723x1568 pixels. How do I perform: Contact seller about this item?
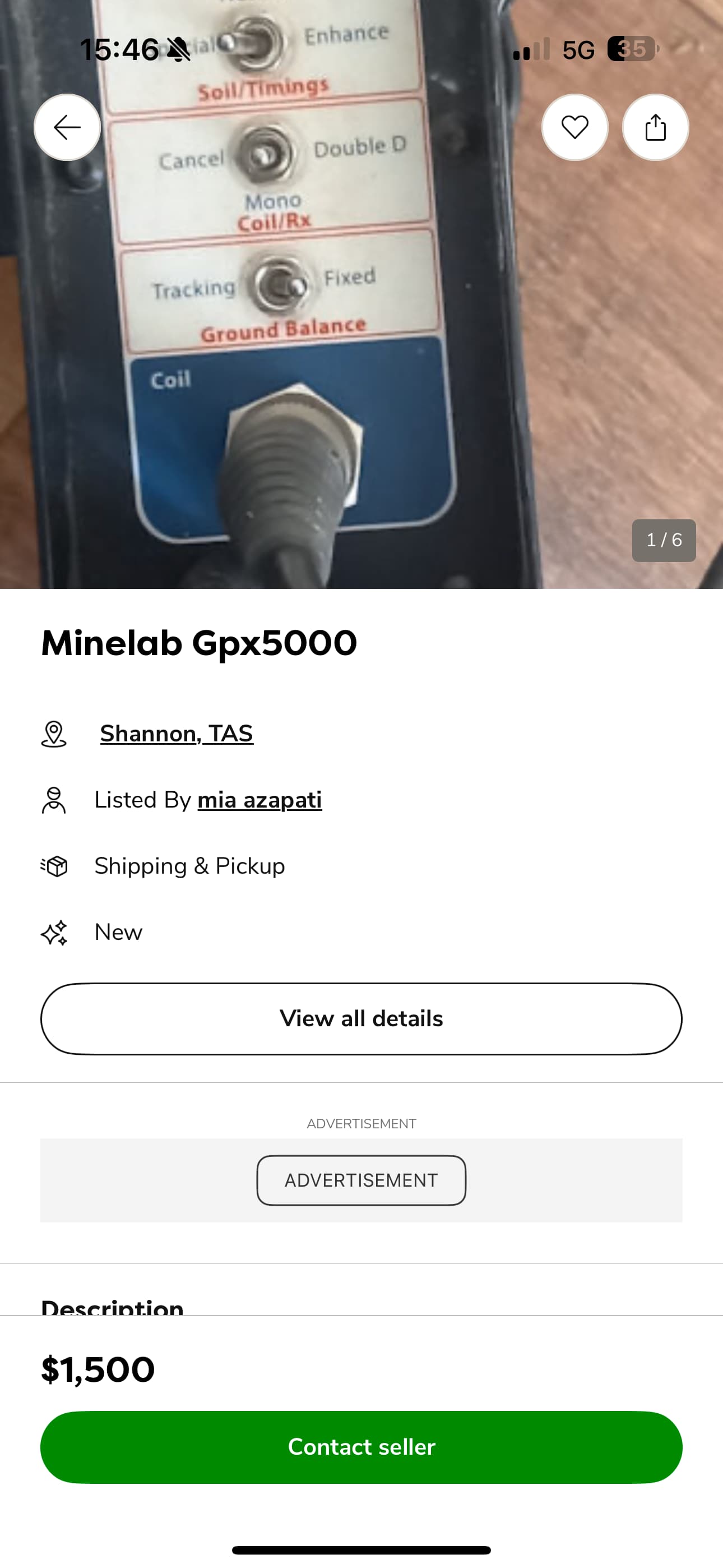pos(361,1447)
